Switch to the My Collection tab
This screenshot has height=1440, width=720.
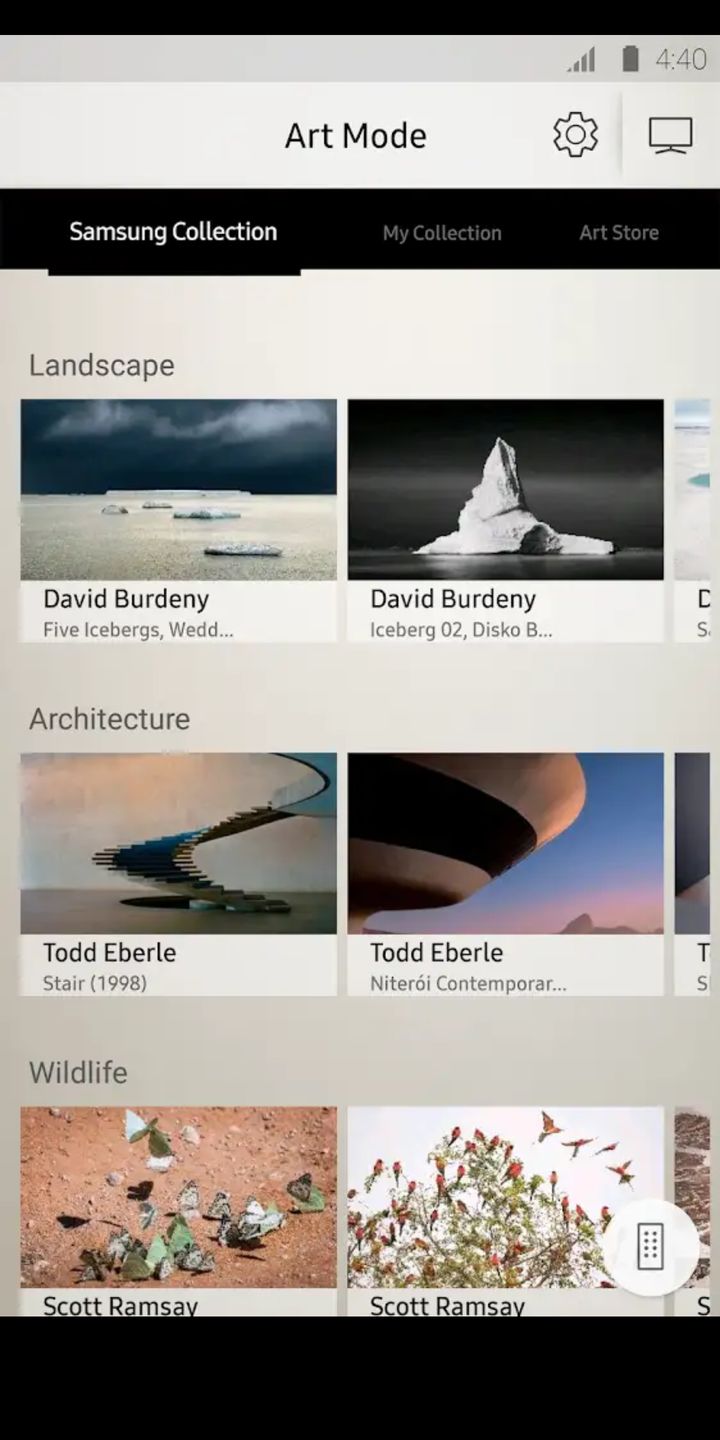tap(442, 233)
